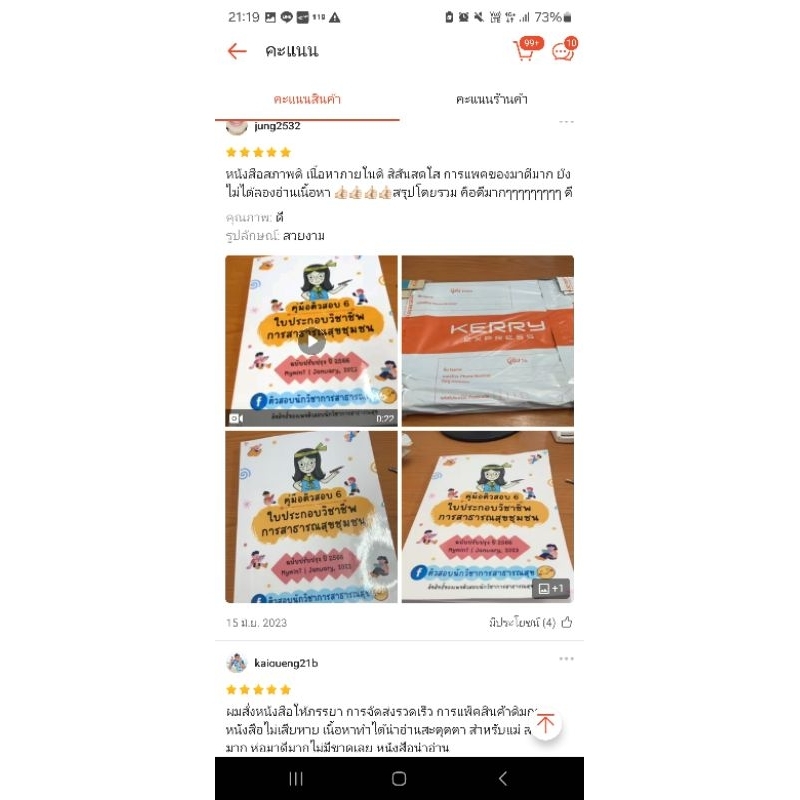Open the chat messages icon
800x800 pixels.
coord(564,49)
